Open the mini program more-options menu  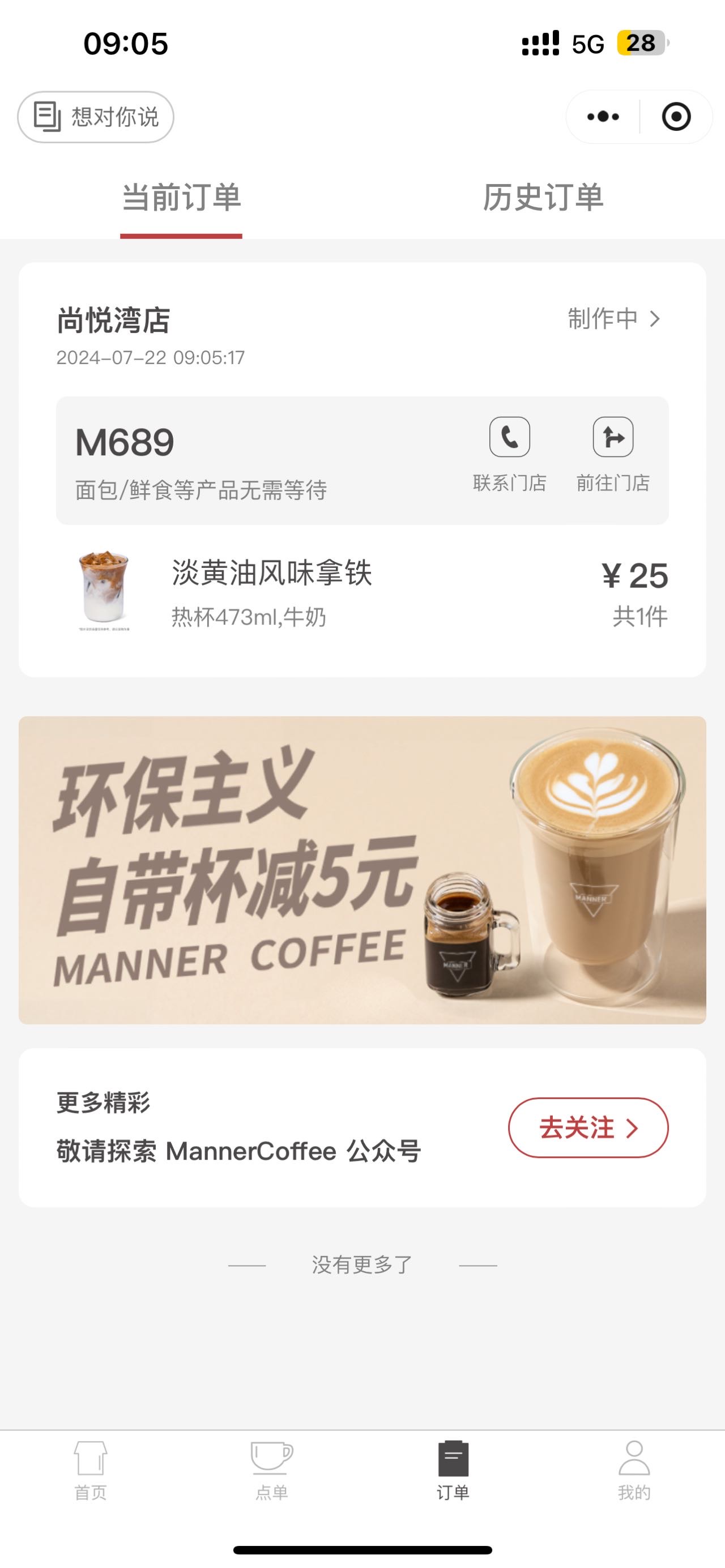click(603, 117)
